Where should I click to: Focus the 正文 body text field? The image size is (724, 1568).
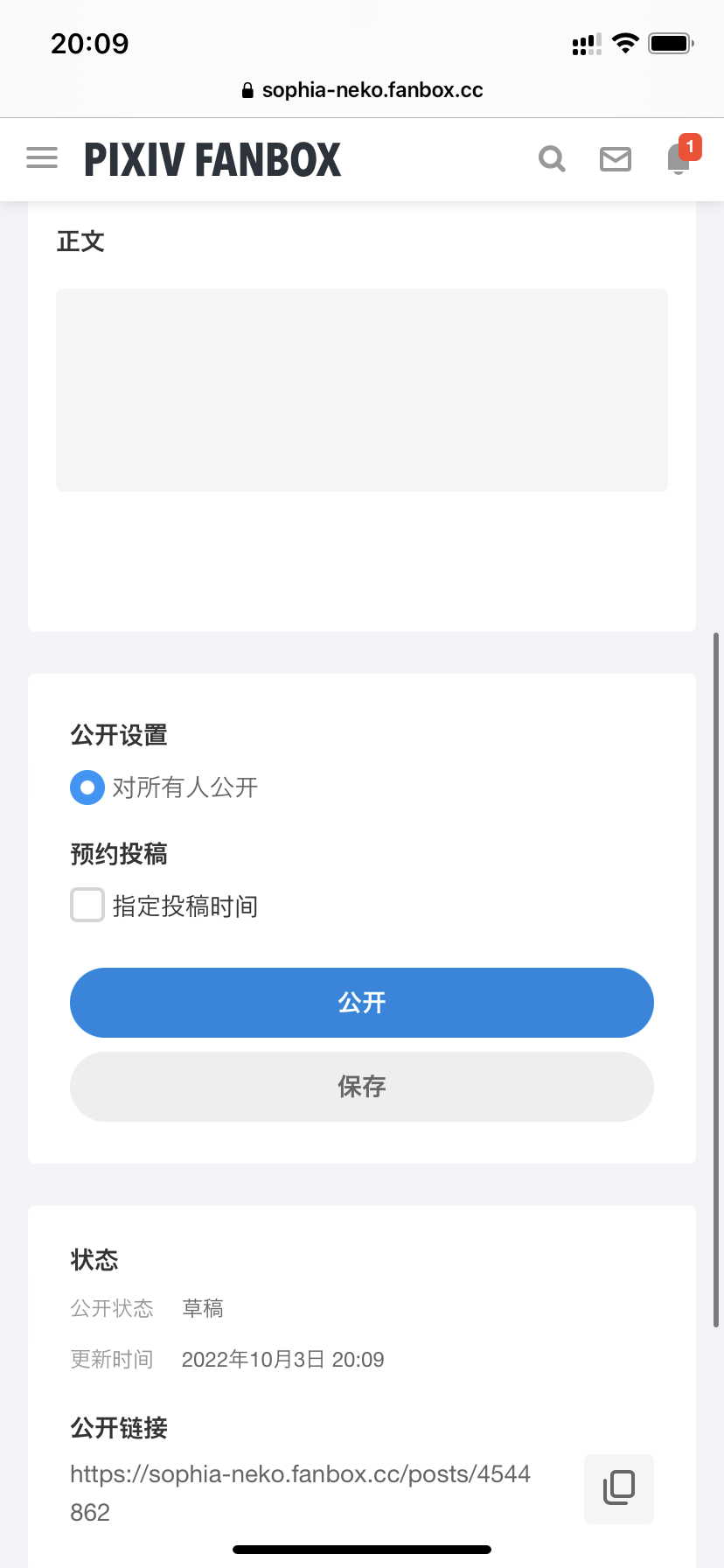click(x=362, y=390)
